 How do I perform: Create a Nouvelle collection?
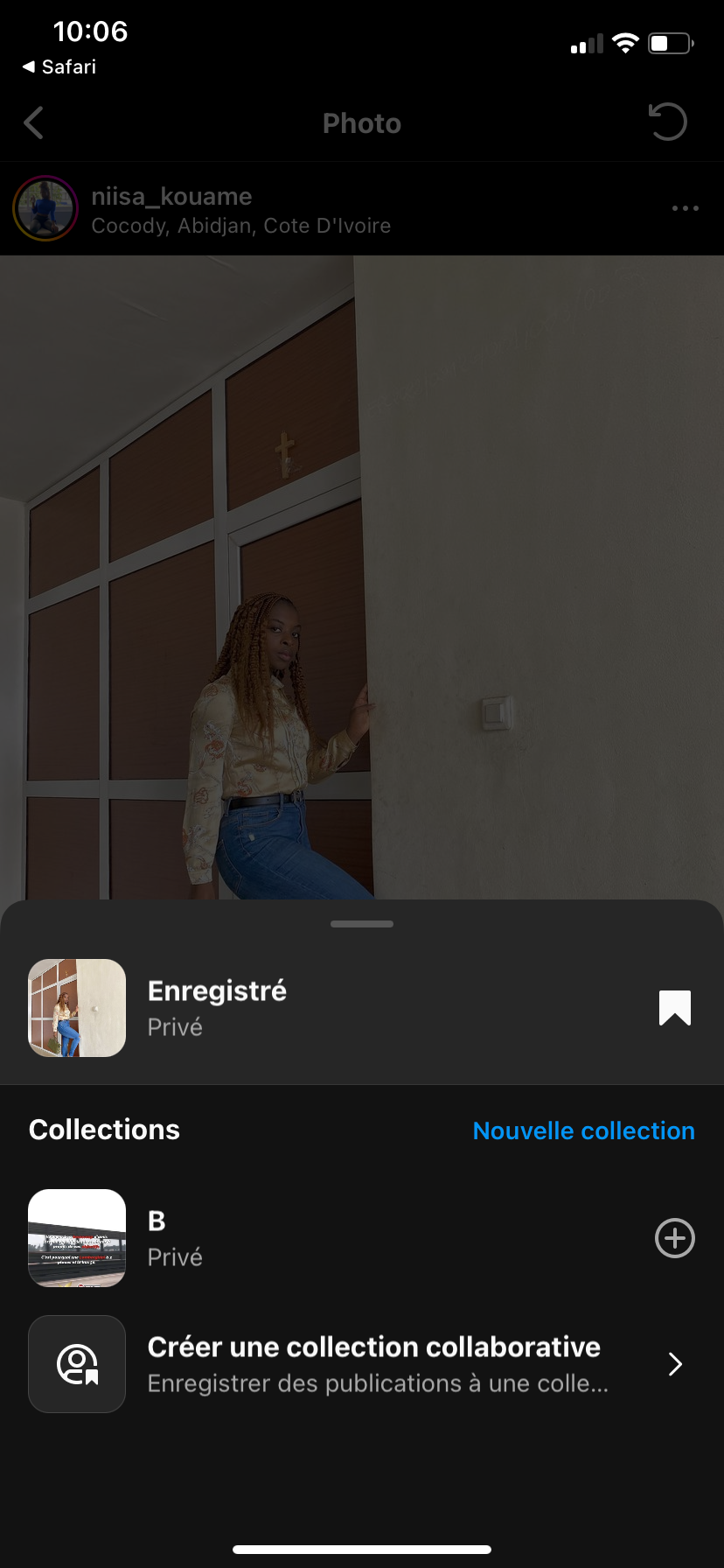pyautogui.click(x=583, y=1130)
